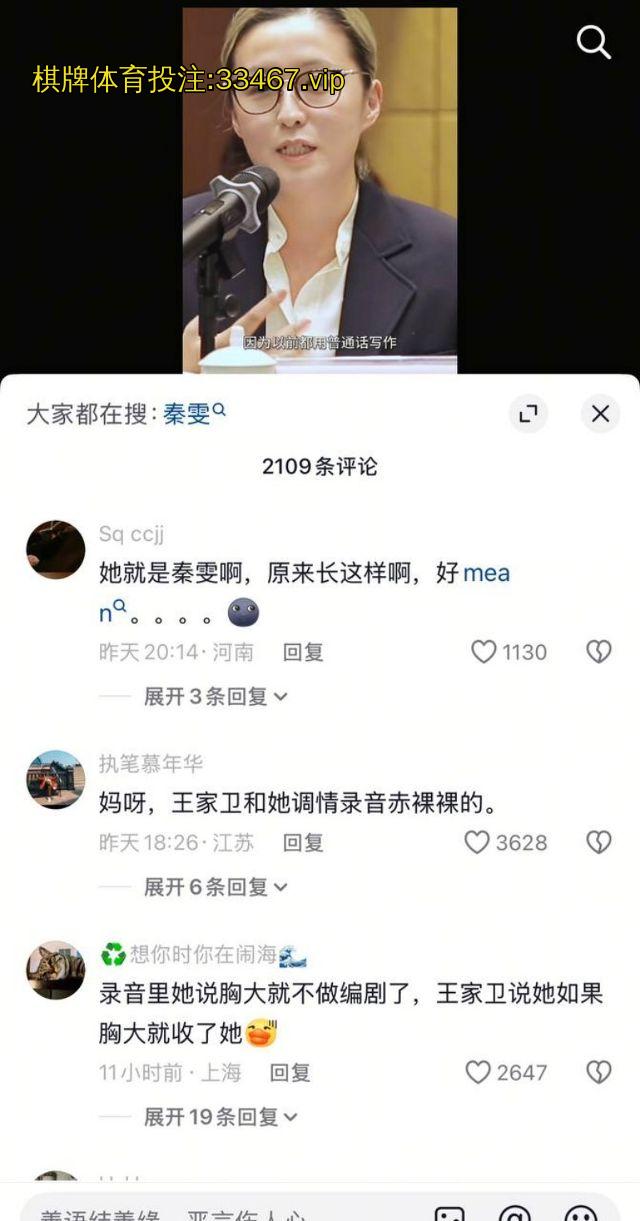
Task: Open the @ mention picker in comment box
Action: [514, 1214]
